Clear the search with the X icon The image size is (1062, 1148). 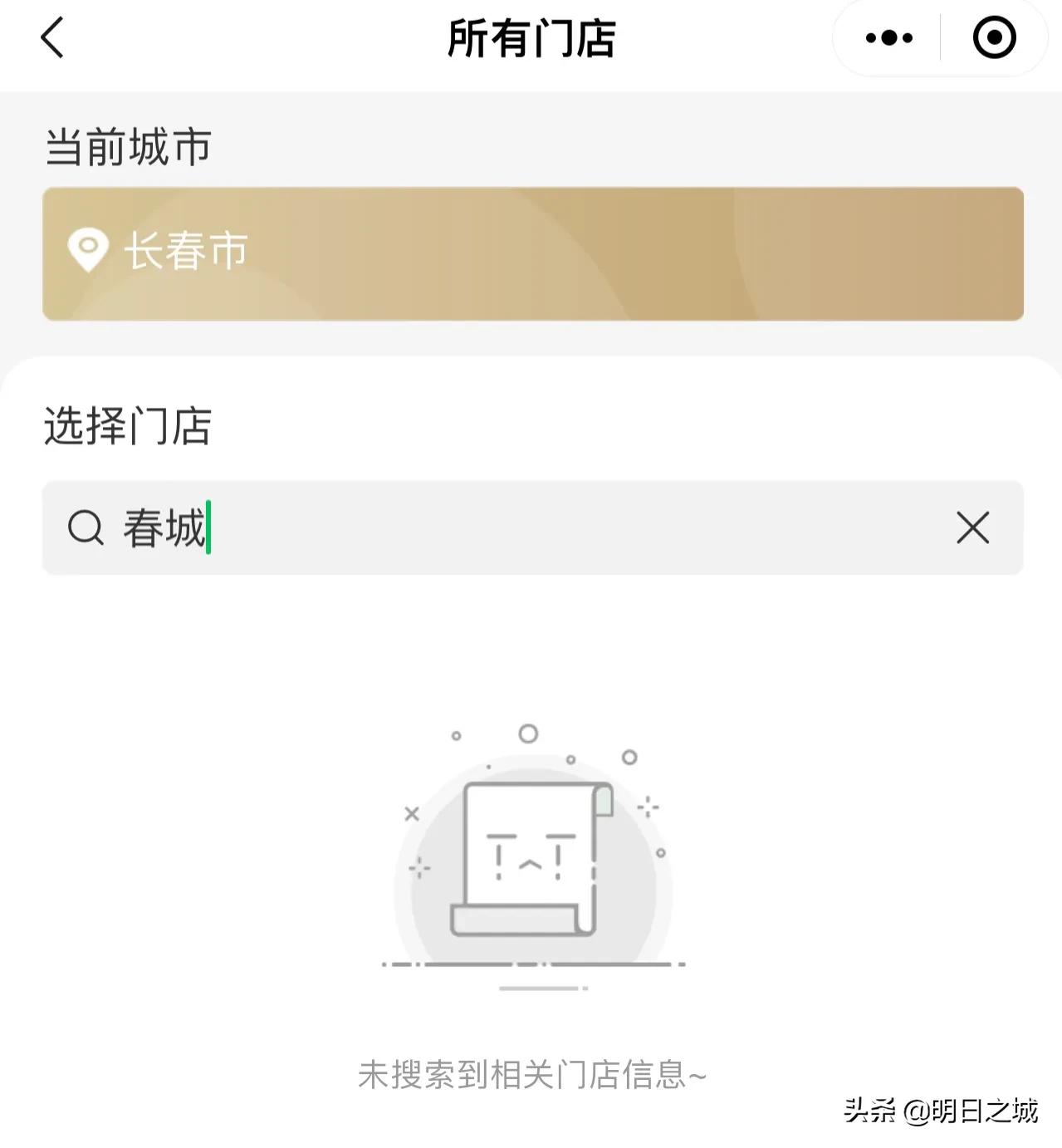971,528
